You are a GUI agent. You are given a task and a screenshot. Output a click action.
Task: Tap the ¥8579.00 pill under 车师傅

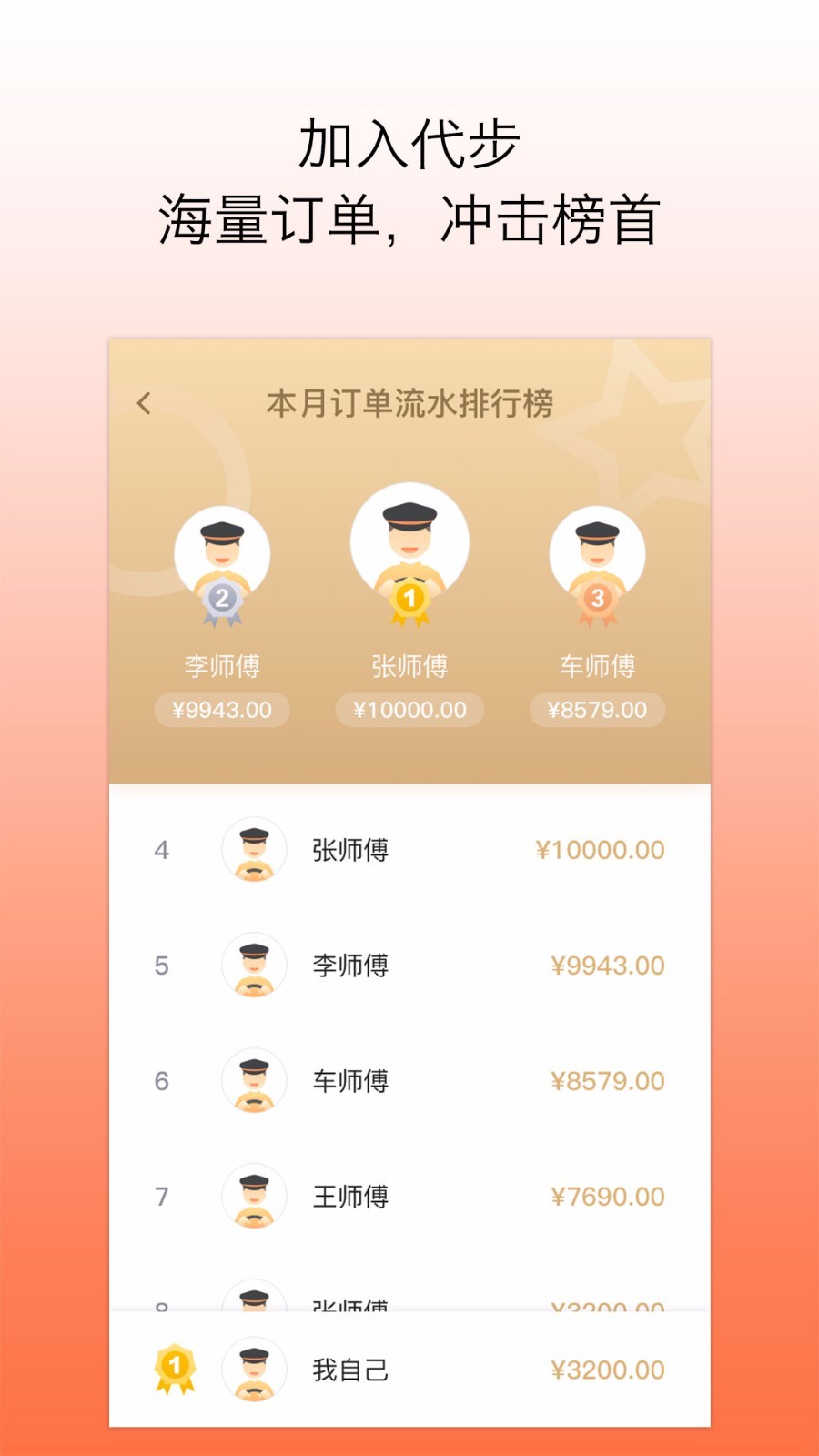tap(597, 709)
